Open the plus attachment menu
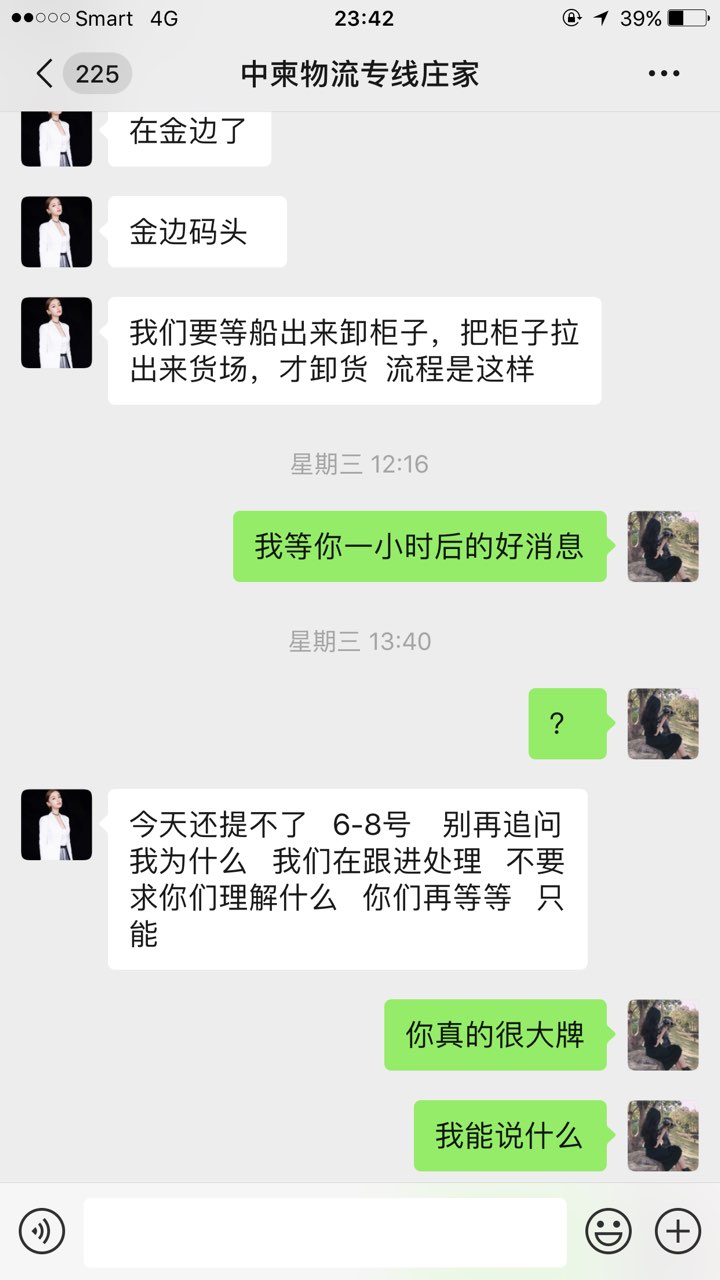720x1280 pixels. 677,1231
